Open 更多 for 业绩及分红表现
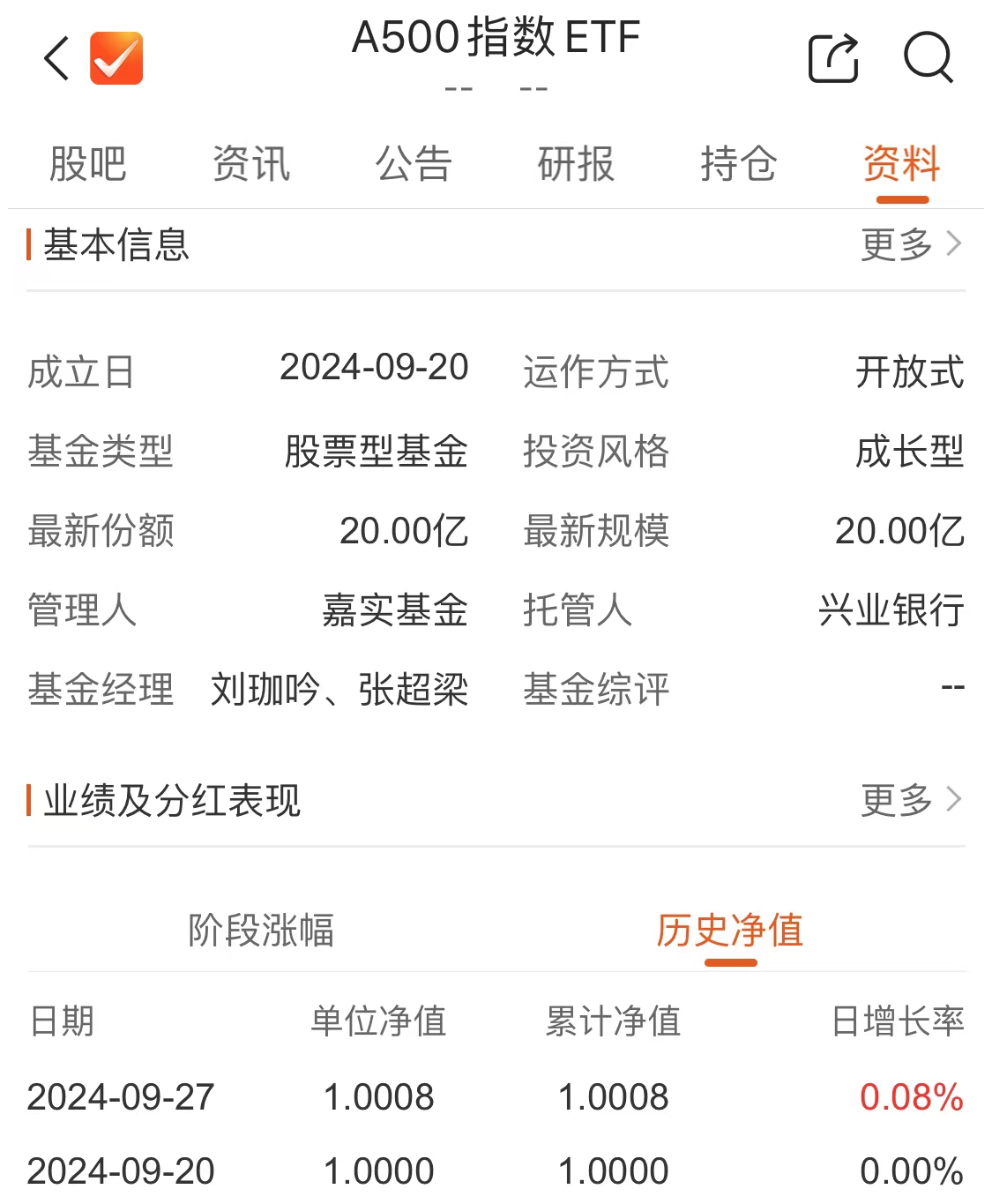The height and width of the screenshot is (1204, 992). point(910,800)
